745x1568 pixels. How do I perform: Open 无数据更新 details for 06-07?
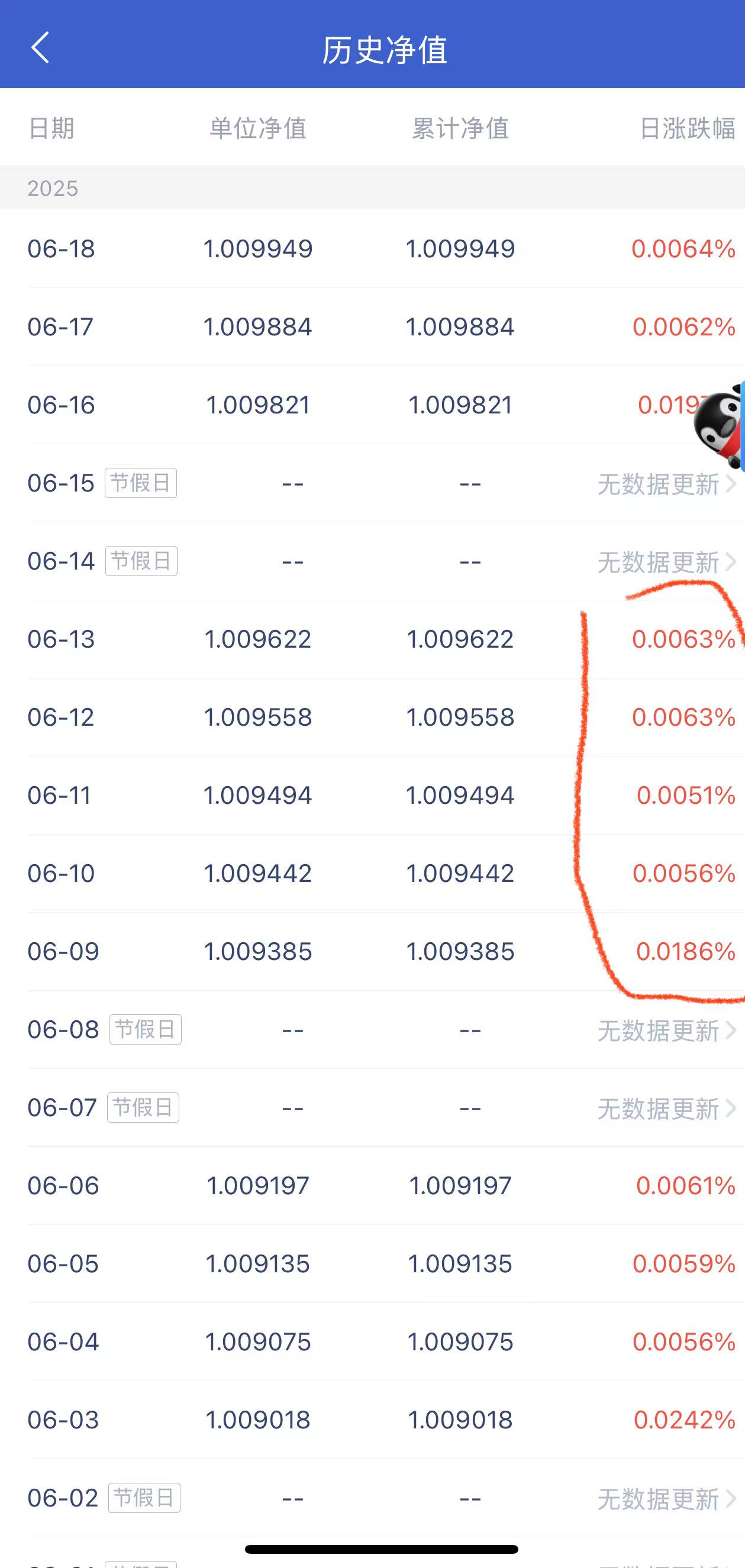666,1108
